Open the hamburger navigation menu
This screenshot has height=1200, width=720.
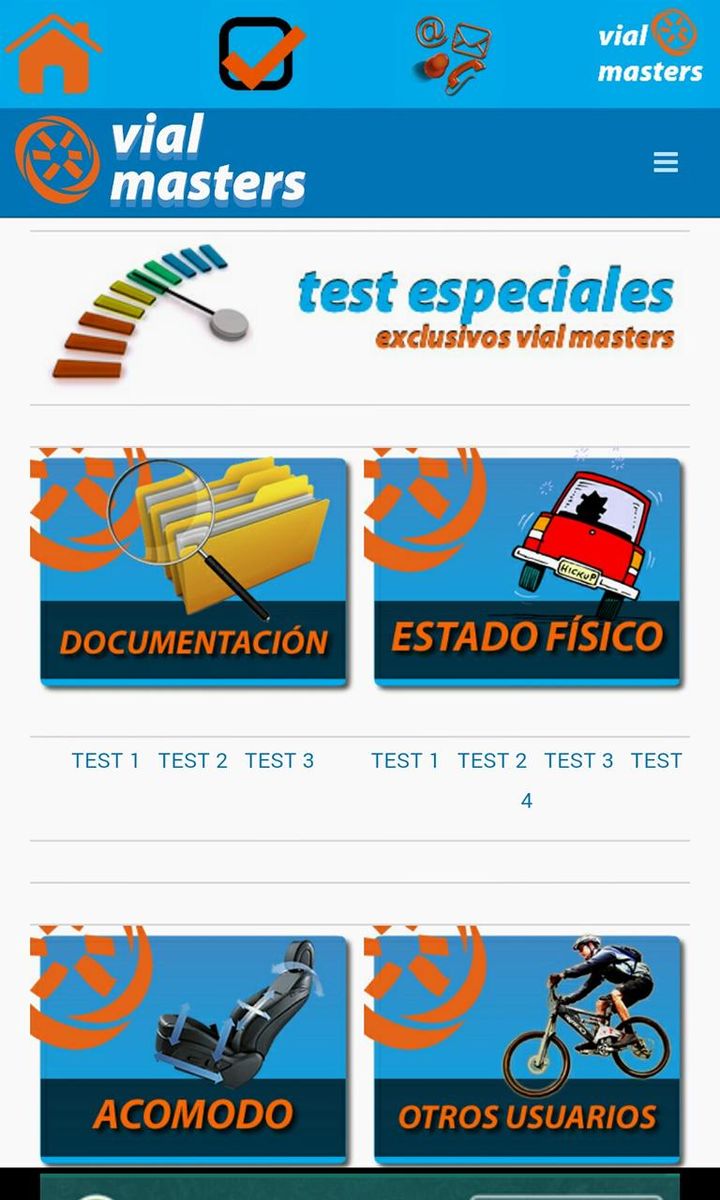665,161
